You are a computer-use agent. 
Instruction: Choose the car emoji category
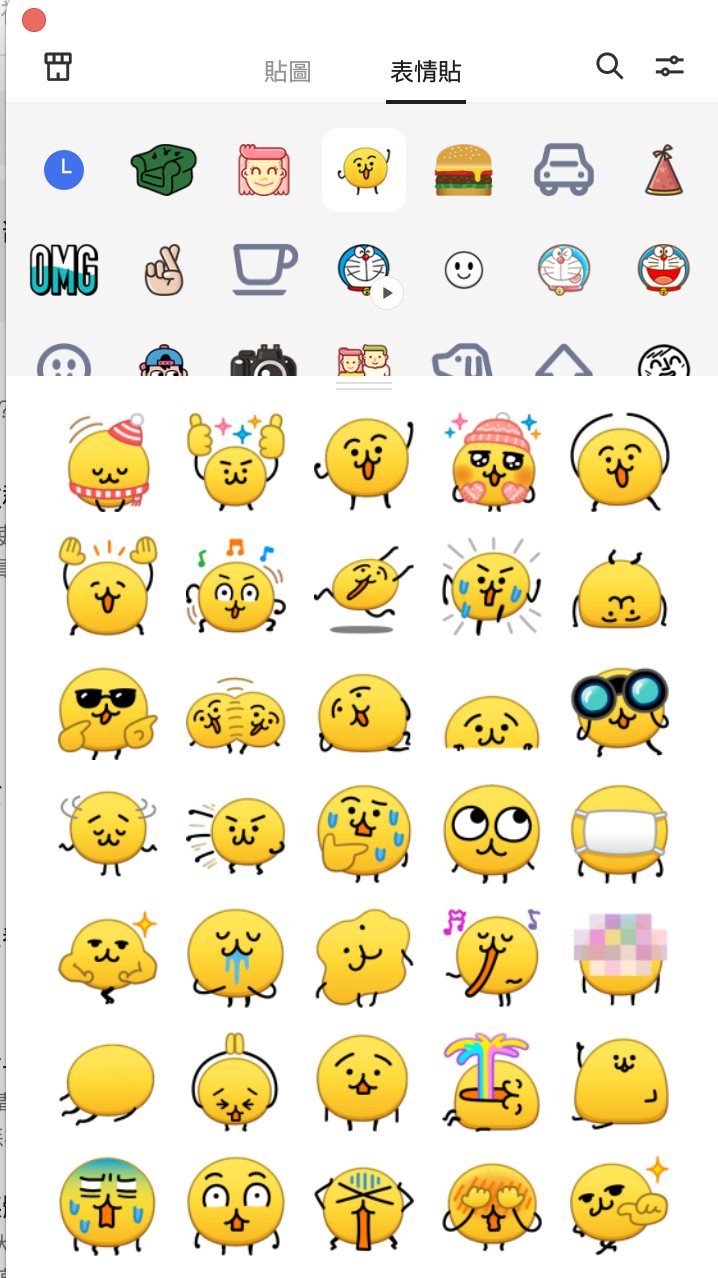[564, 170]
